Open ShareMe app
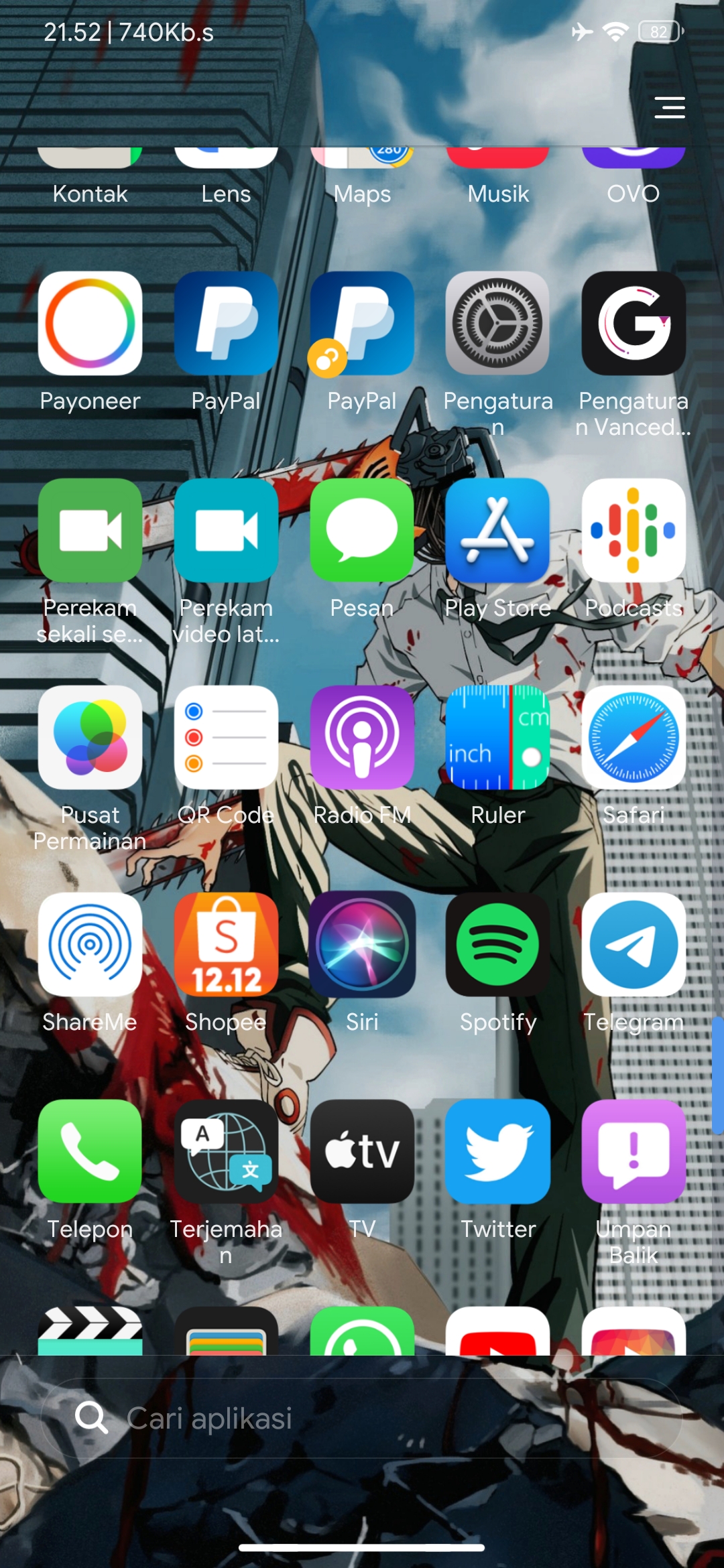The height and width of the screenshot is (1568, 724). coord(90,945)
